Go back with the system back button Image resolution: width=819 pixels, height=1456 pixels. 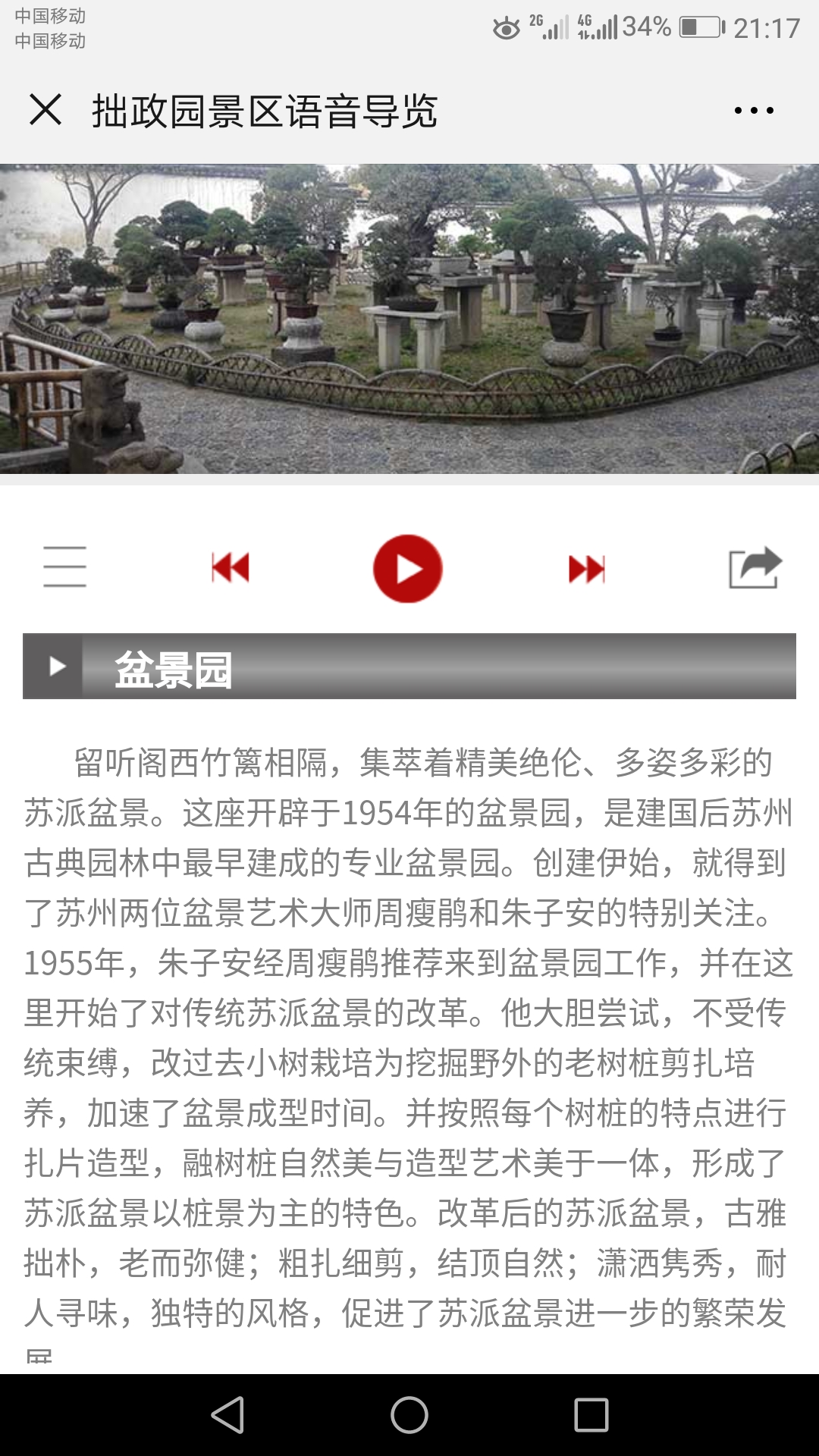click(227, 1415)
